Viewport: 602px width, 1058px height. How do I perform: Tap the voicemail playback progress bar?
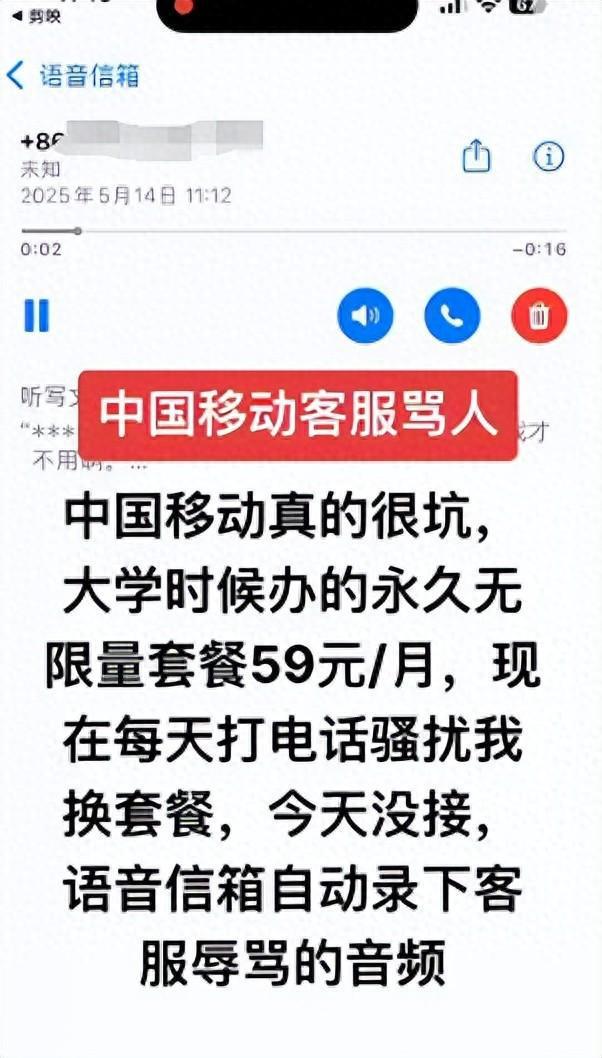point(293,231)
